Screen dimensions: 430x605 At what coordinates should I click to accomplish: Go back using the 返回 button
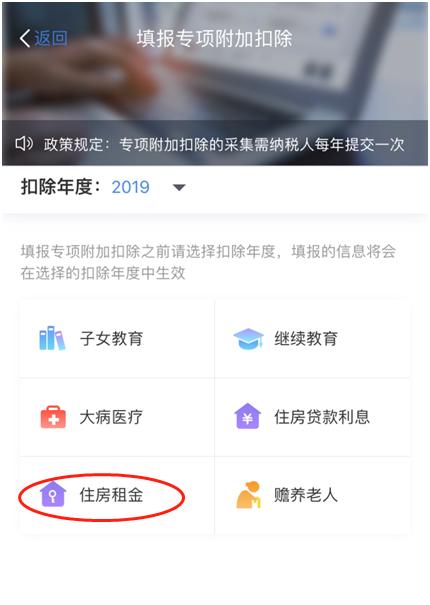[x=44, y=38]
